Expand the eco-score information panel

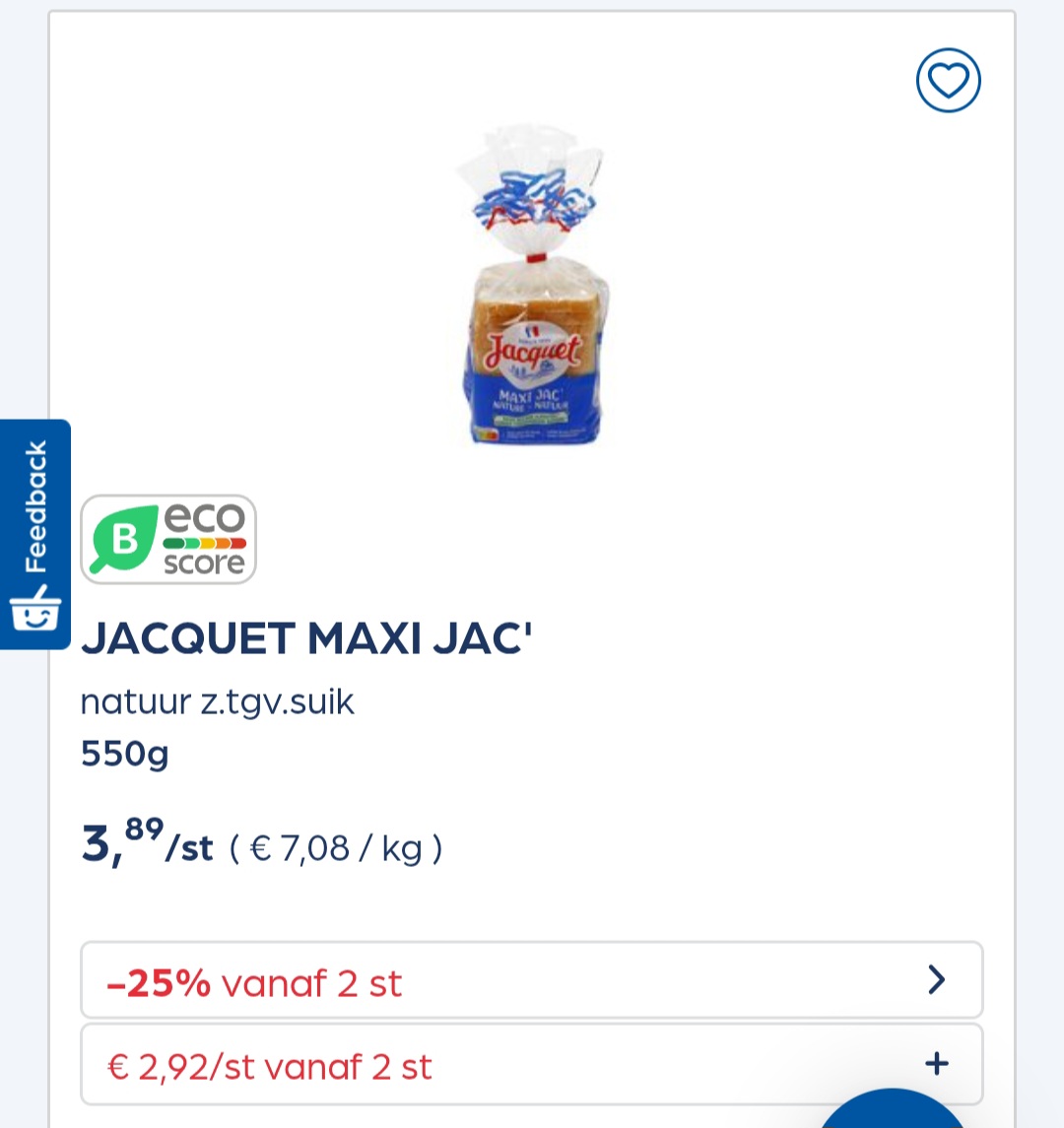[x=167, y=540]
